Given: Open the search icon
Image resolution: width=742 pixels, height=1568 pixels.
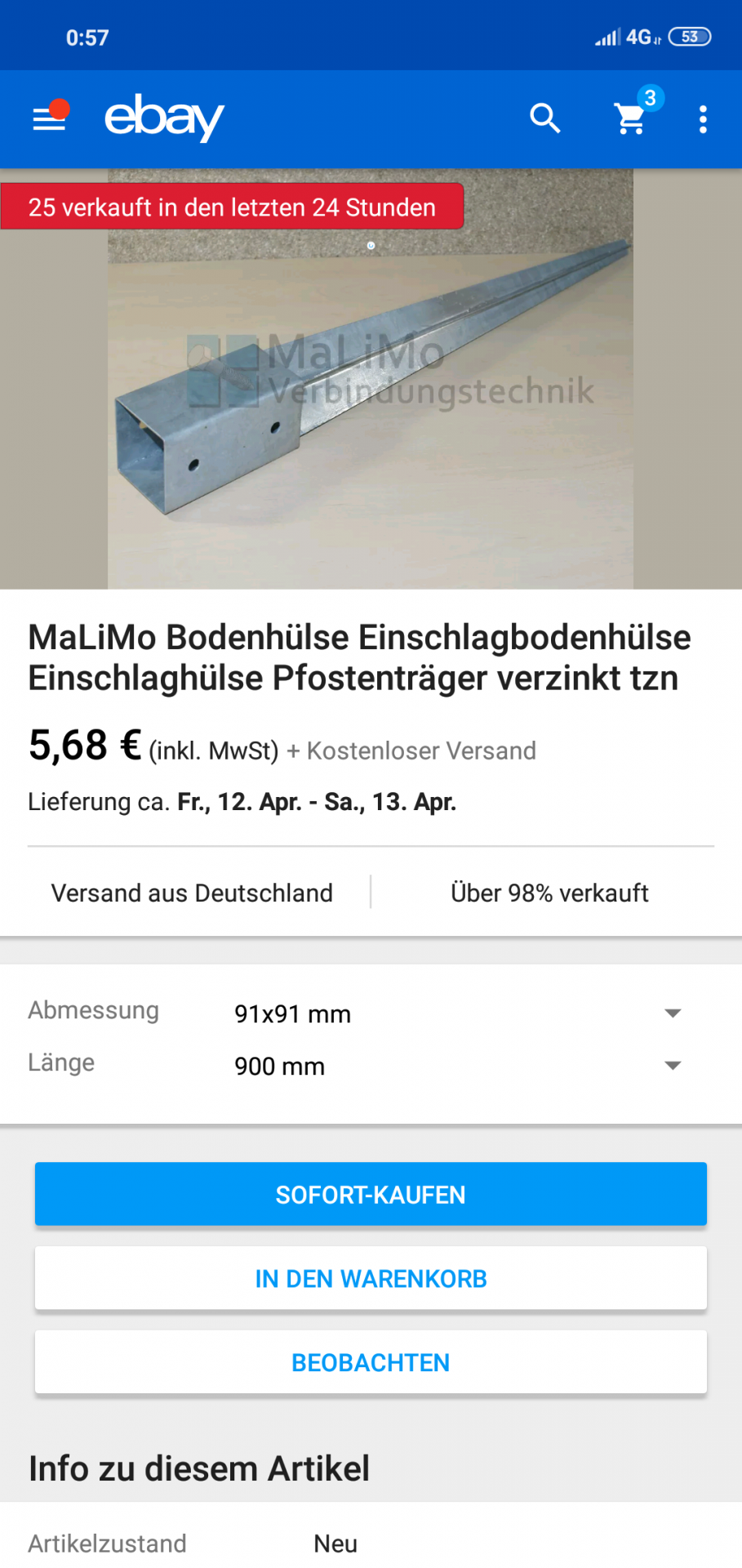Looking at the screenshot, I should tap(544, 119).
